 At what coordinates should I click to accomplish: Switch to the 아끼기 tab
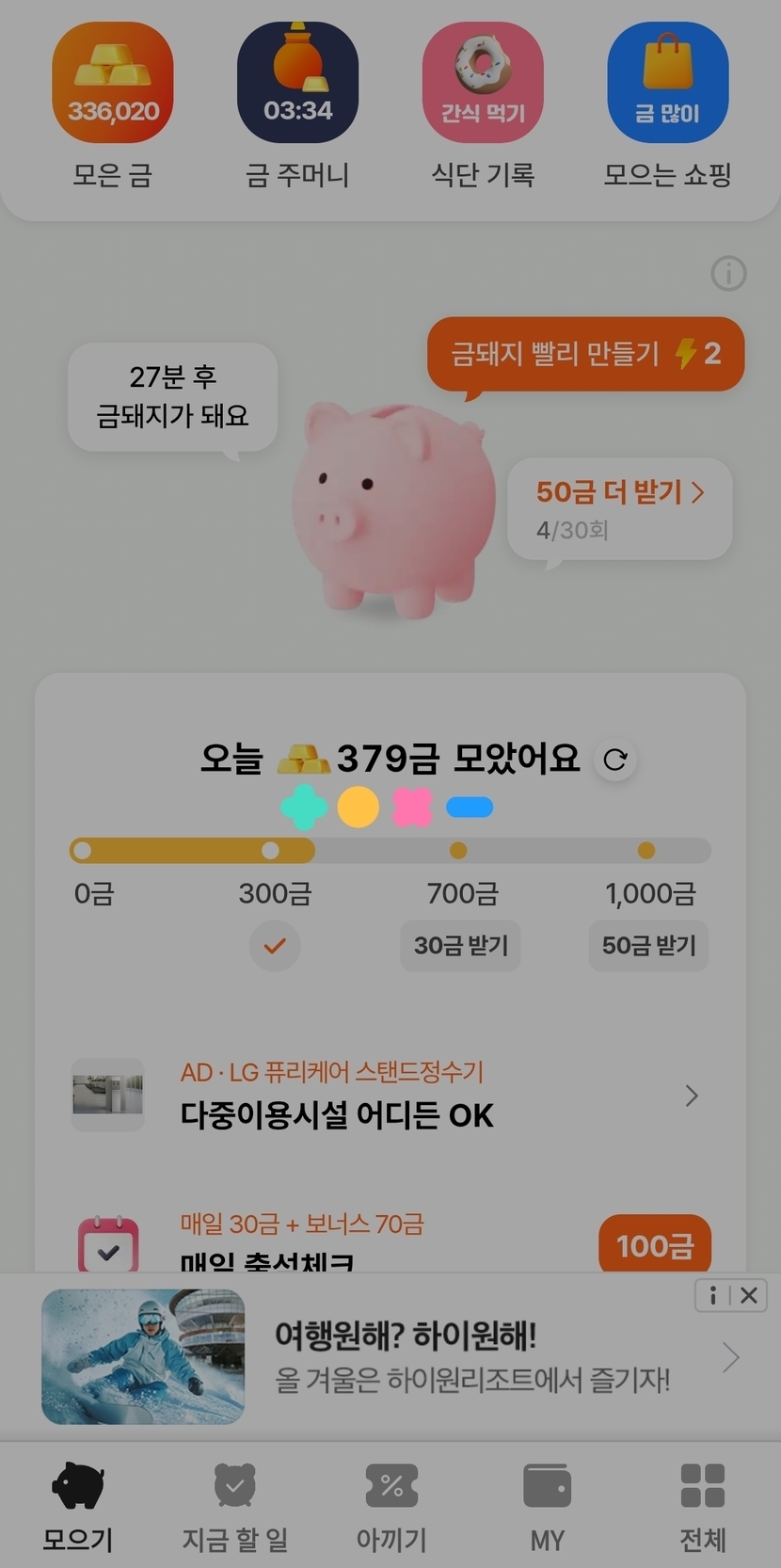[x=391, y=1506]
